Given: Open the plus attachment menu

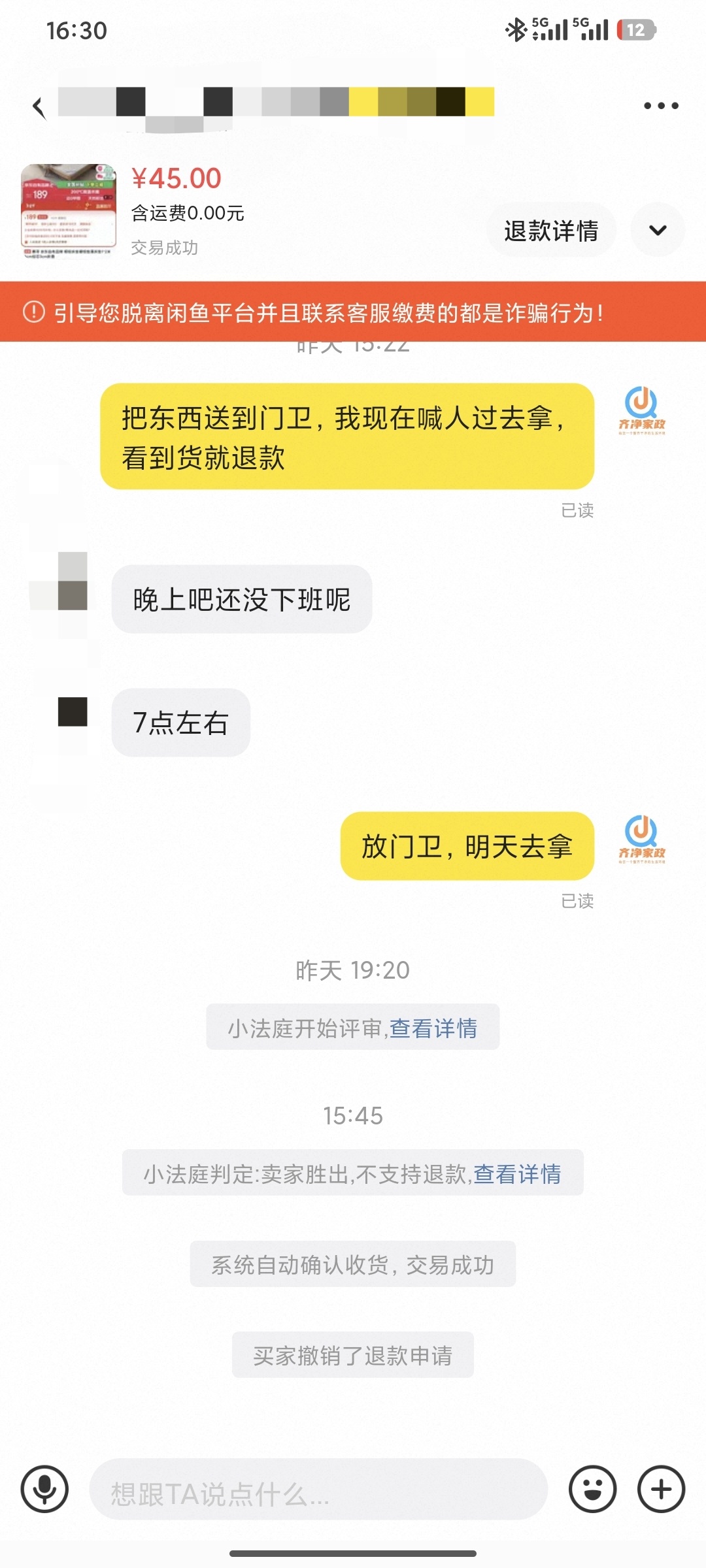Looking at the screenshot, I should click(x=661, y=1489).
